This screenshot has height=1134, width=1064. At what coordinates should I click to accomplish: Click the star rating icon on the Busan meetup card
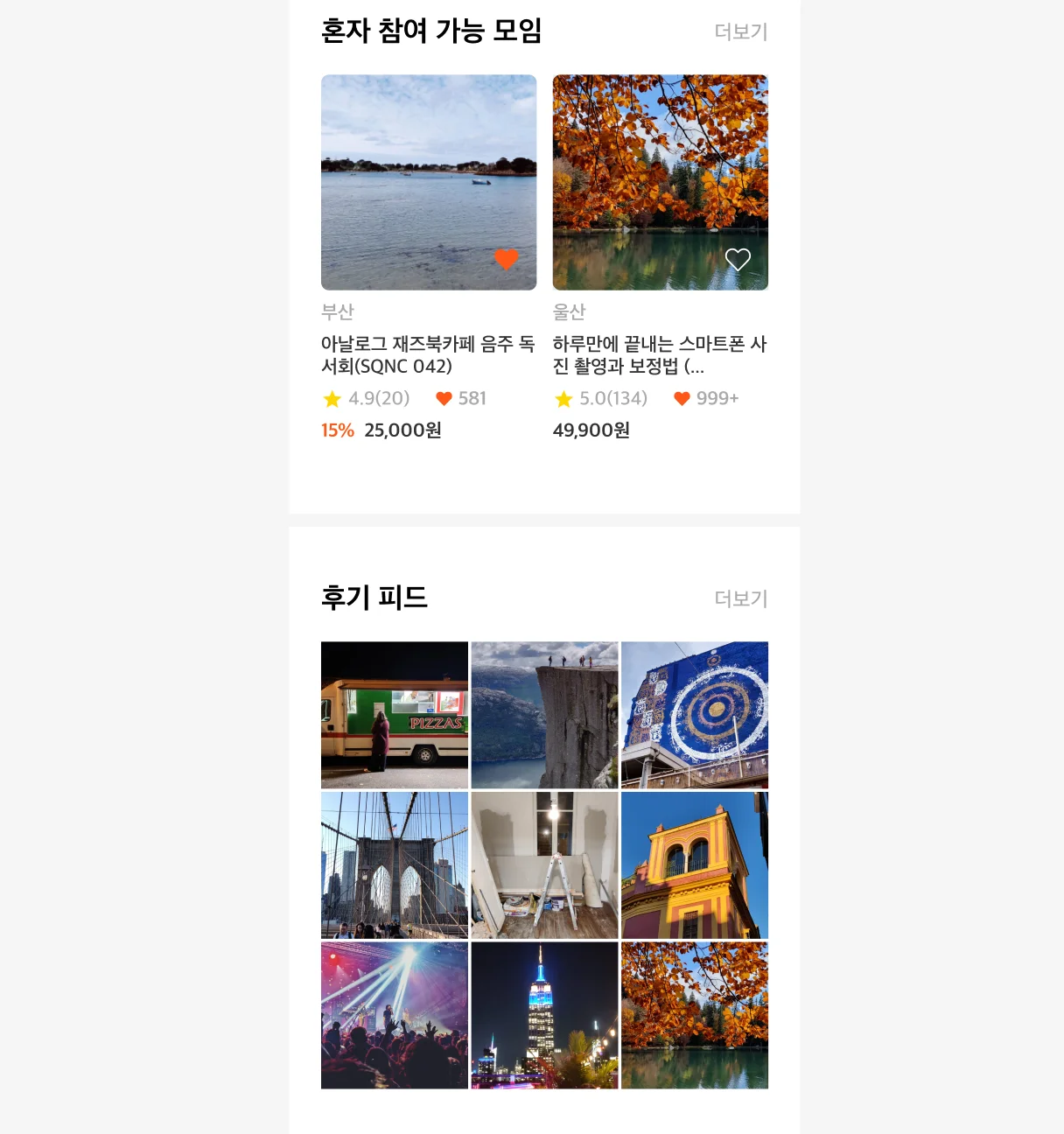(332, 399)
